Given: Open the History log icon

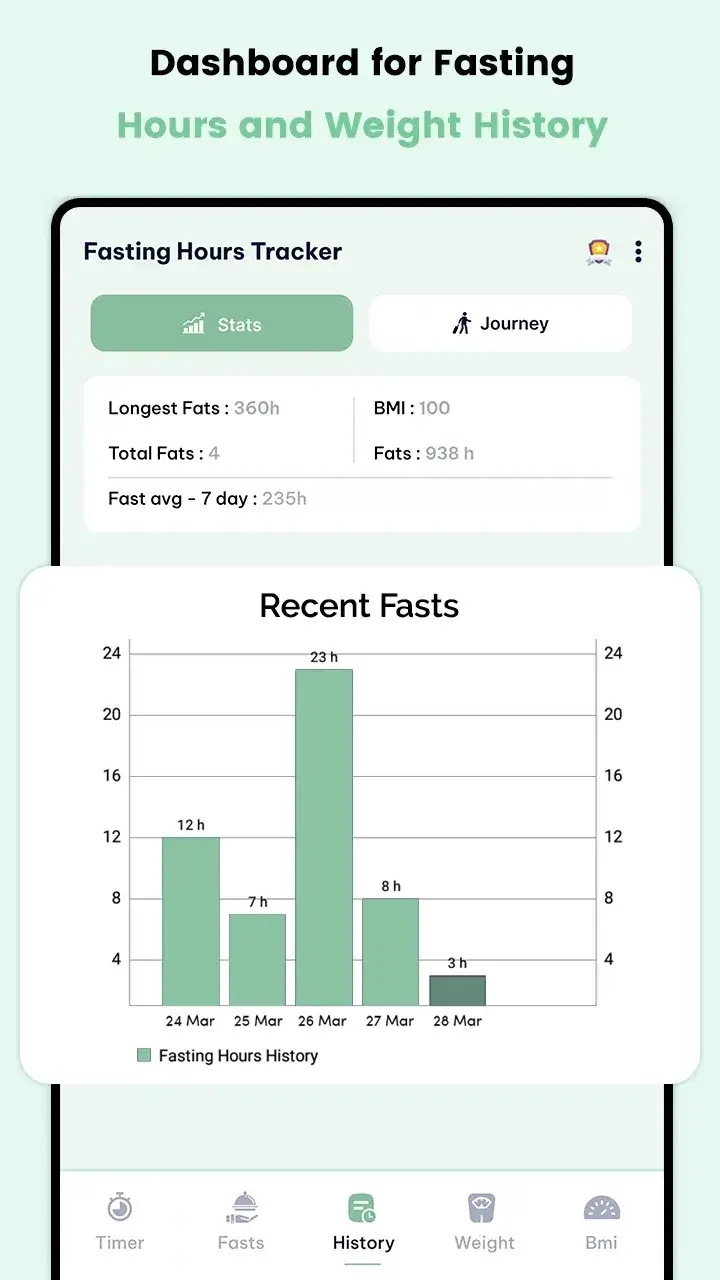Looking at the screenshot, I should (x=362, y=1208).
